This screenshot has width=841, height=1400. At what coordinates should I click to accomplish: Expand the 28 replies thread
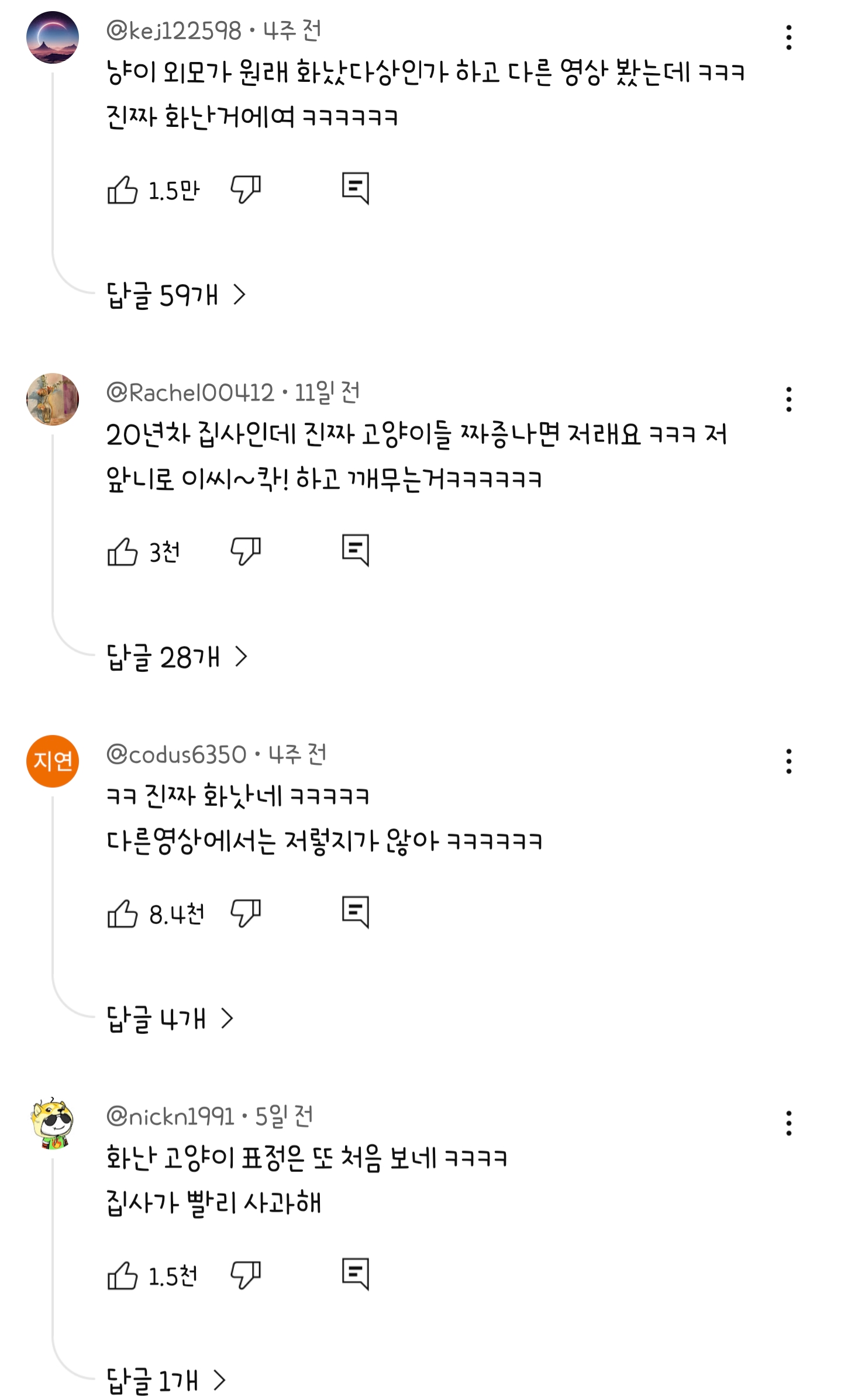[x=177, y=657]
